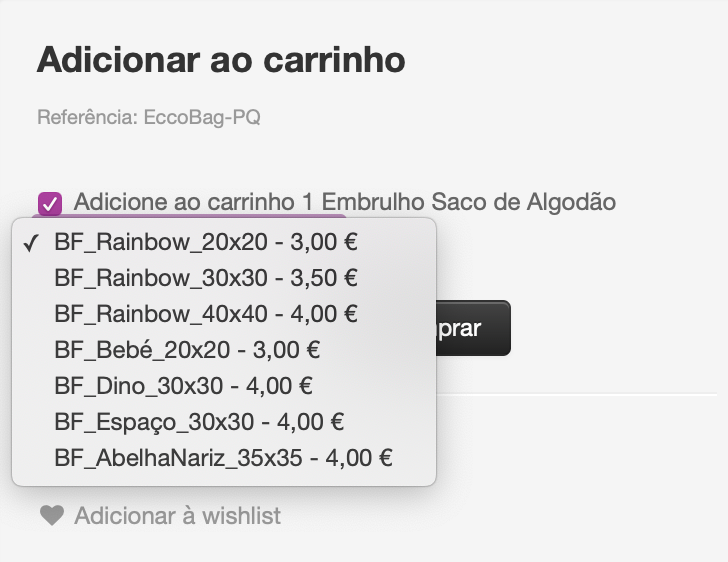Pick BF_Rainbow_40x40 - 4,00 € option
The height and width of the screenshot is (562, 728).
(206, 314)
